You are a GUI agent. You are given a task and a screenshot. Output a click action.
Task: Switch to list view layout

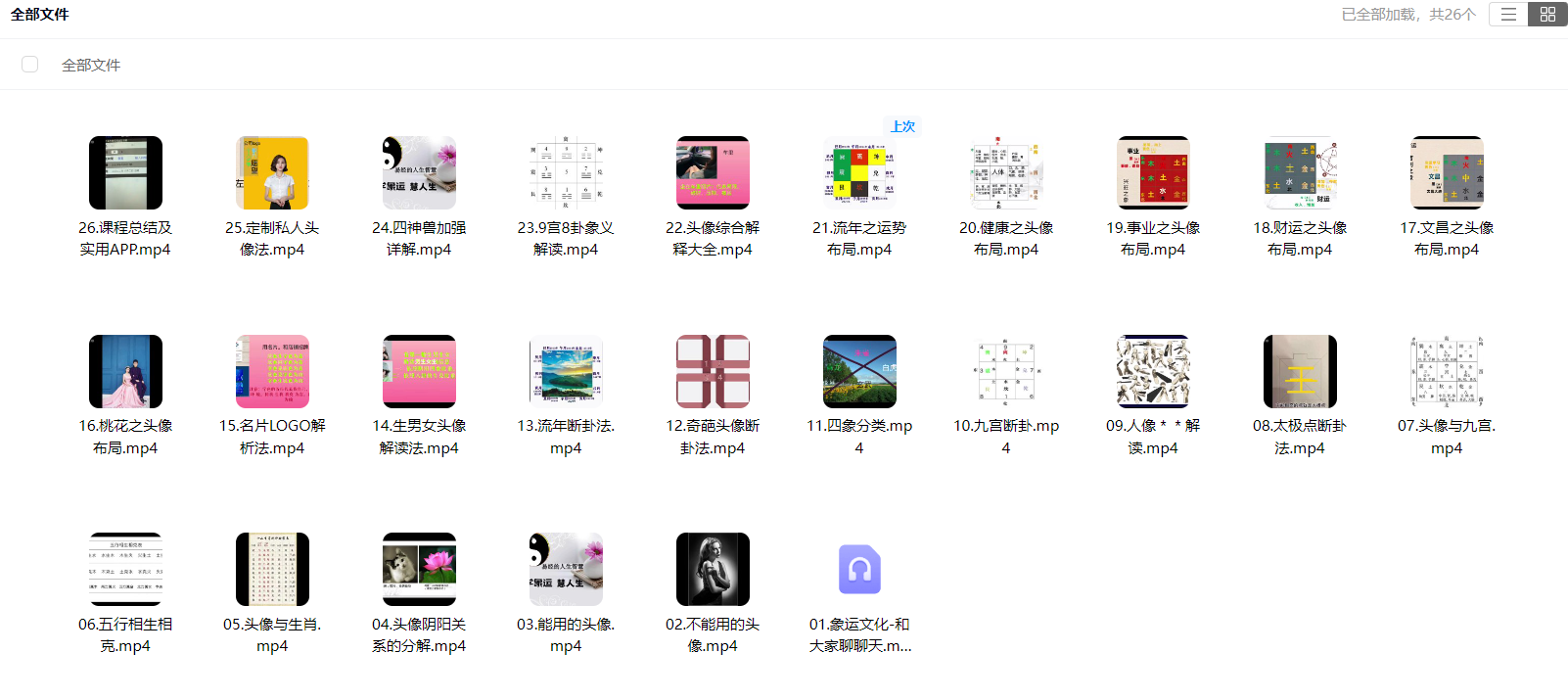(1508, 15)
